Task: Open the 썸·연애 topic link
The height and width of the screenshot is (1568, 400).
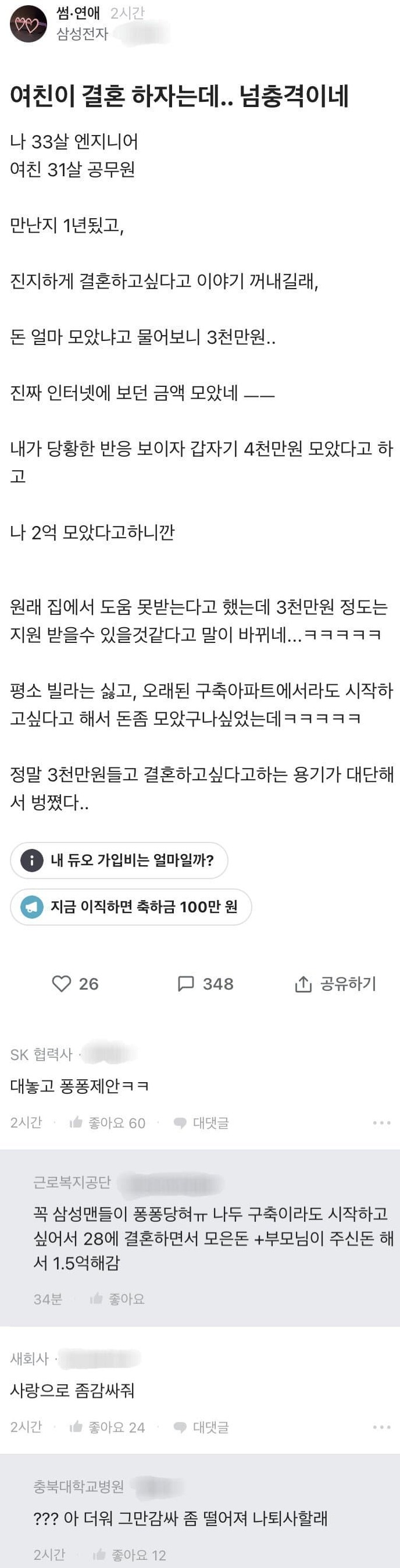Action: pos(78,13)
